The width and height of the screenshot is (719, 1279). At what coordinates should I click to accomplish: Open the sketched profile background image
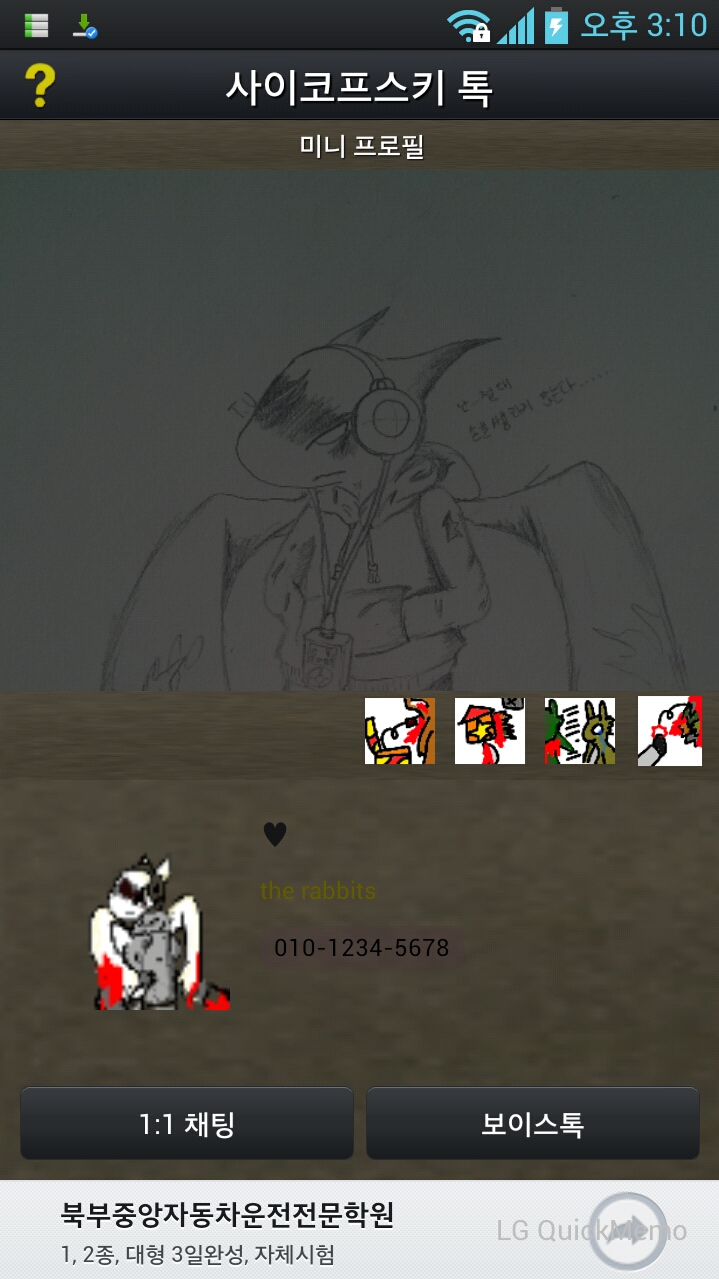click(x=359, y=430)
